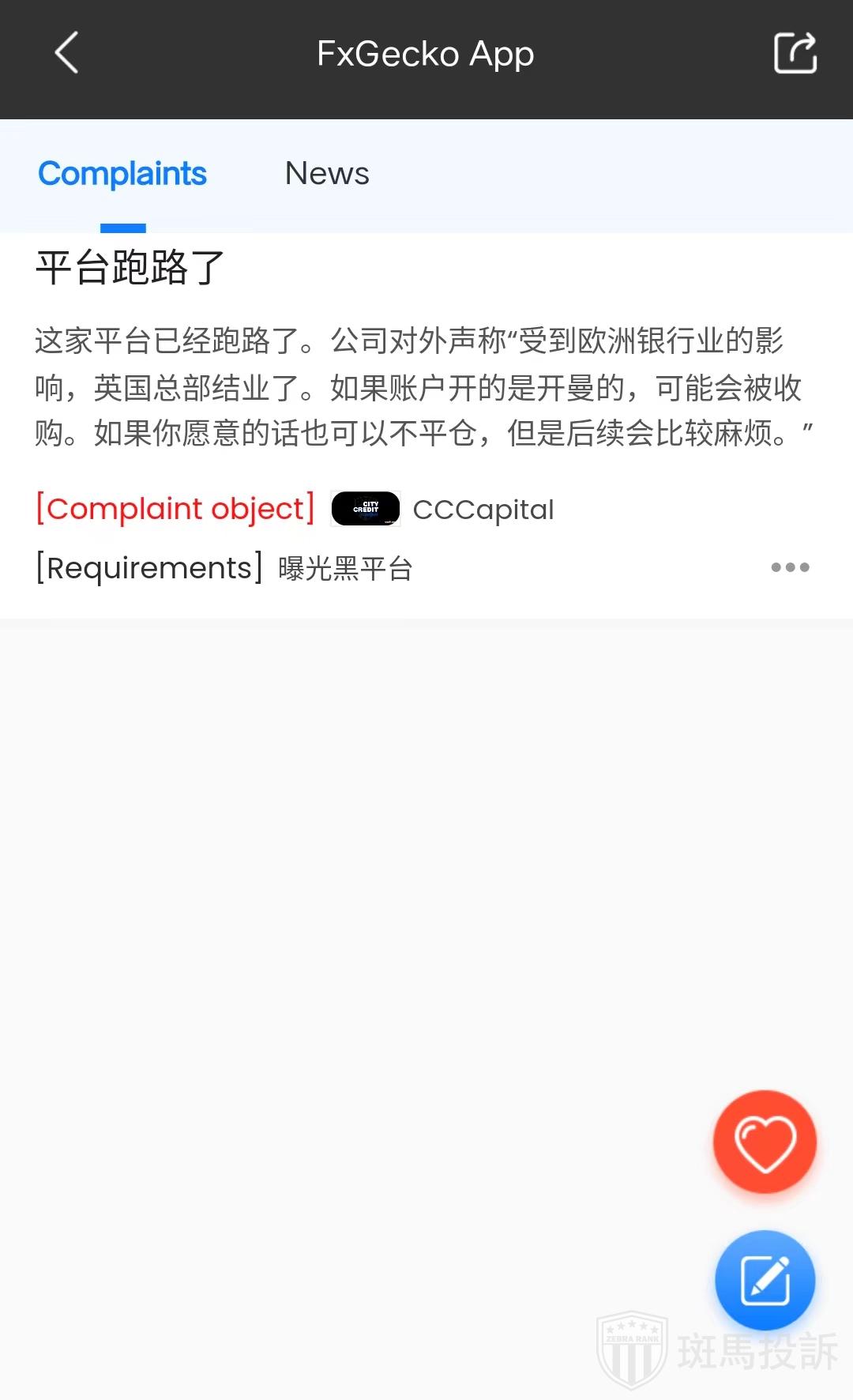Select the Complaints tab
Viewport: 853px width, 1400px height.
coord(122,174)
